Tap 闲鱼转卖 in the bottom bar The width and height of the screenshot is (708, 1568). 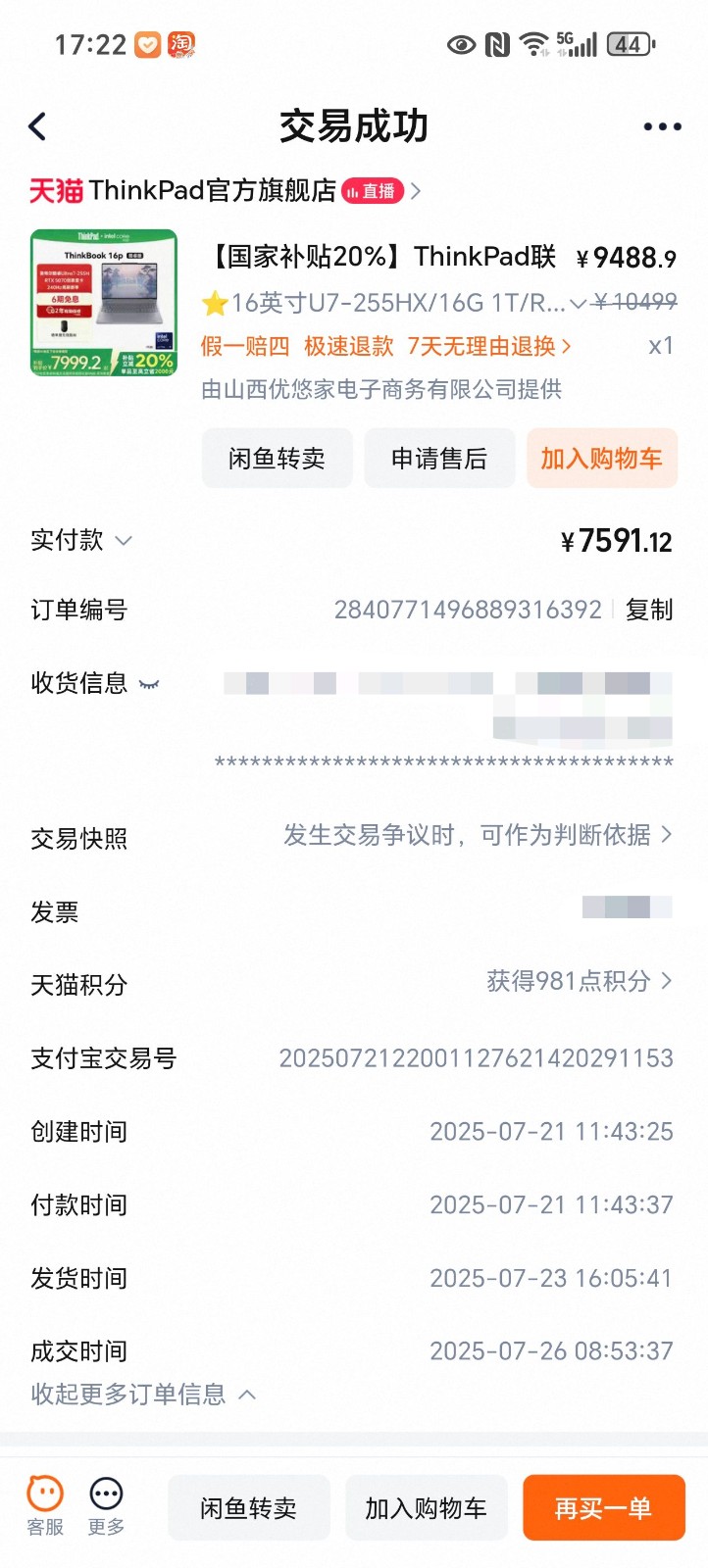pyautogui.click(x=249, y=1508)
